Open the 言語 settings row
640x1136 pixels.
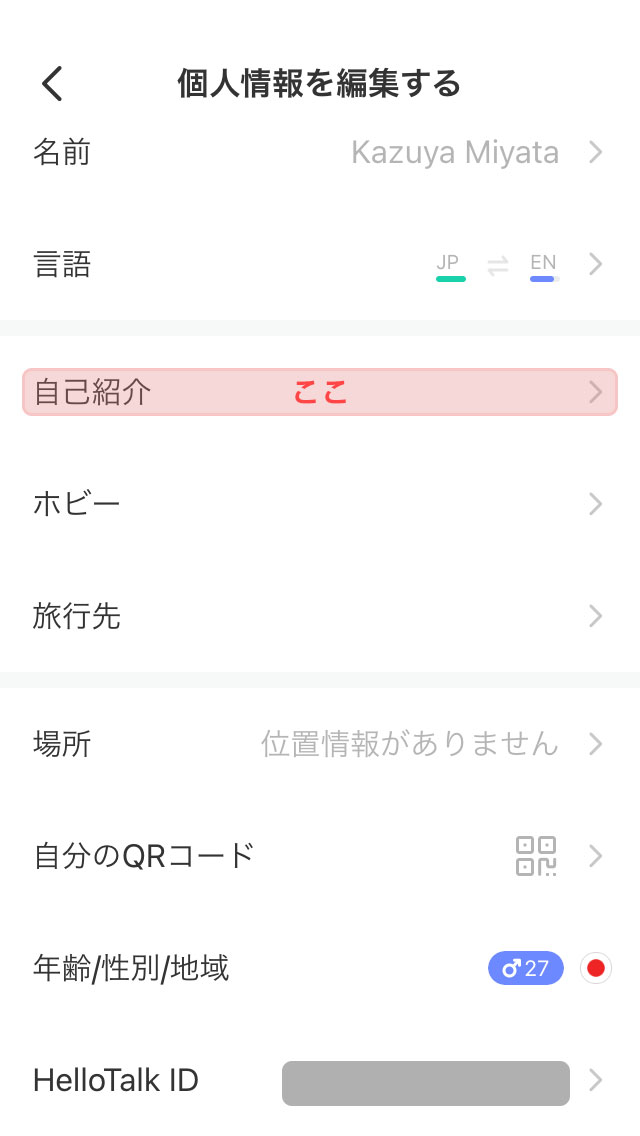320,264
